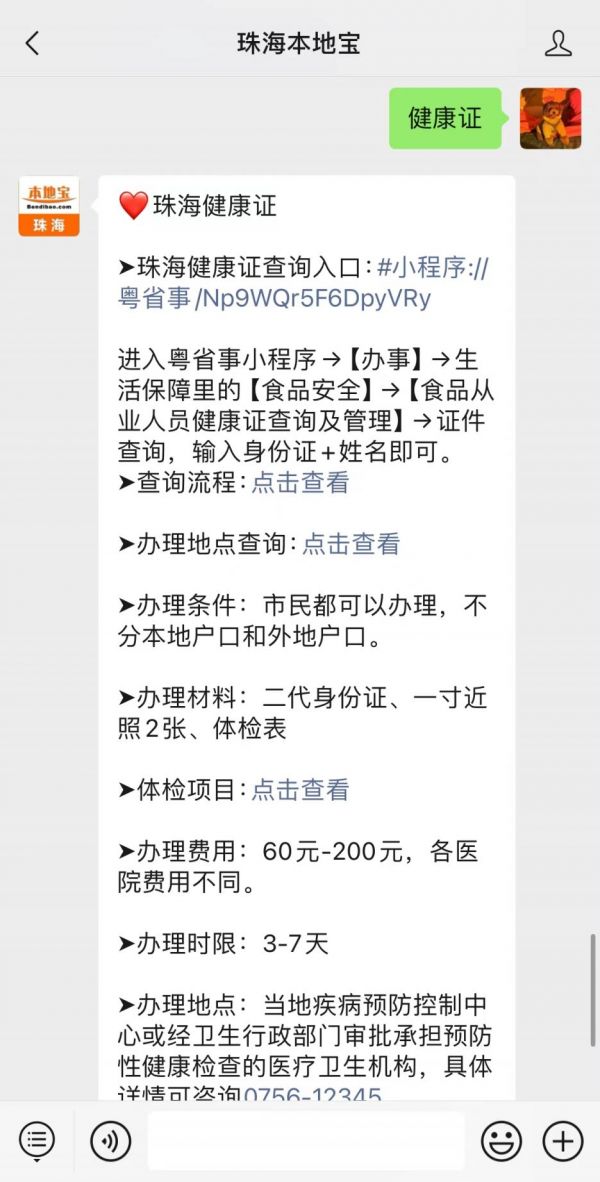Open the 珠海本地宝 account avatar
Image resolution: width=600 pixels, height=1182 pixels.
coord(49,207)
